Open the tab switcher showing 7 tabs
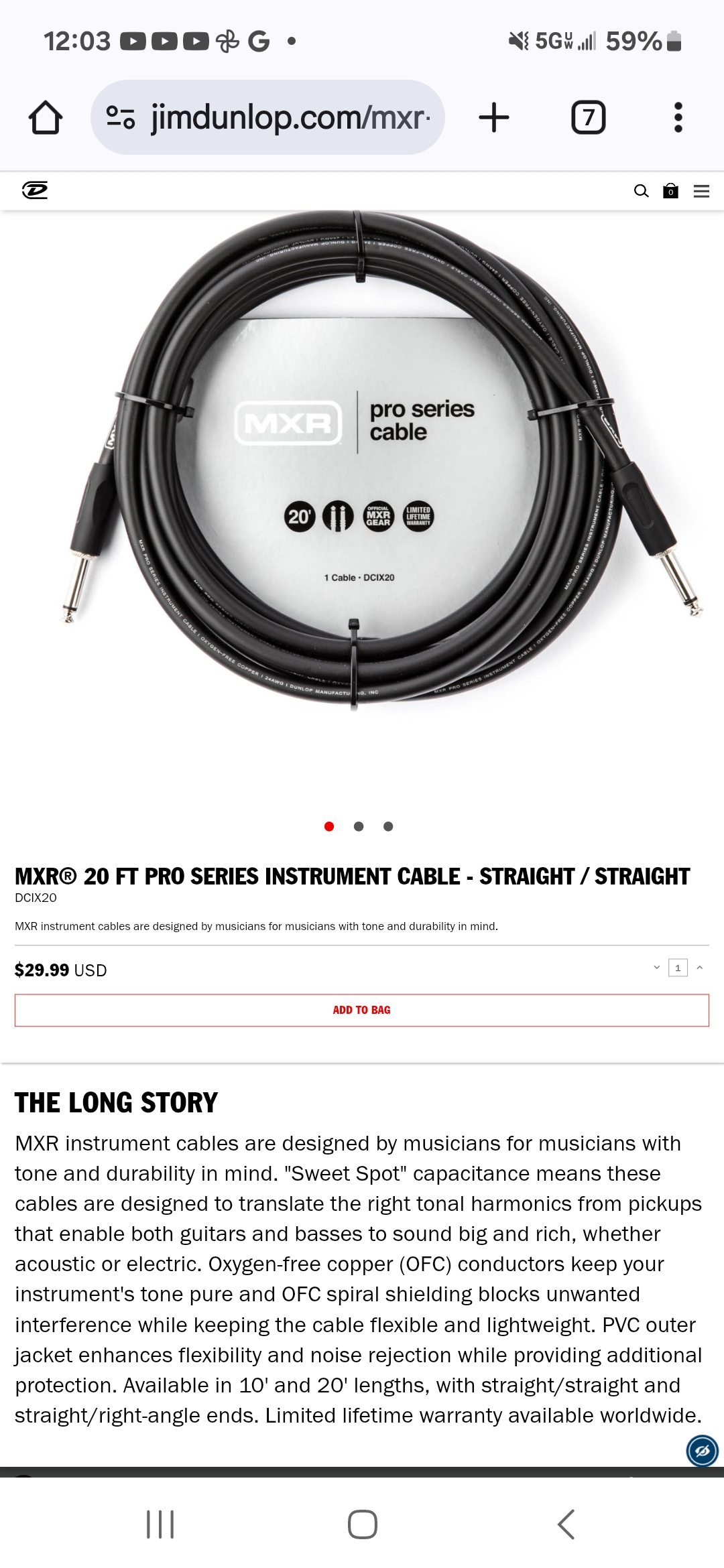 pos(588,118)
